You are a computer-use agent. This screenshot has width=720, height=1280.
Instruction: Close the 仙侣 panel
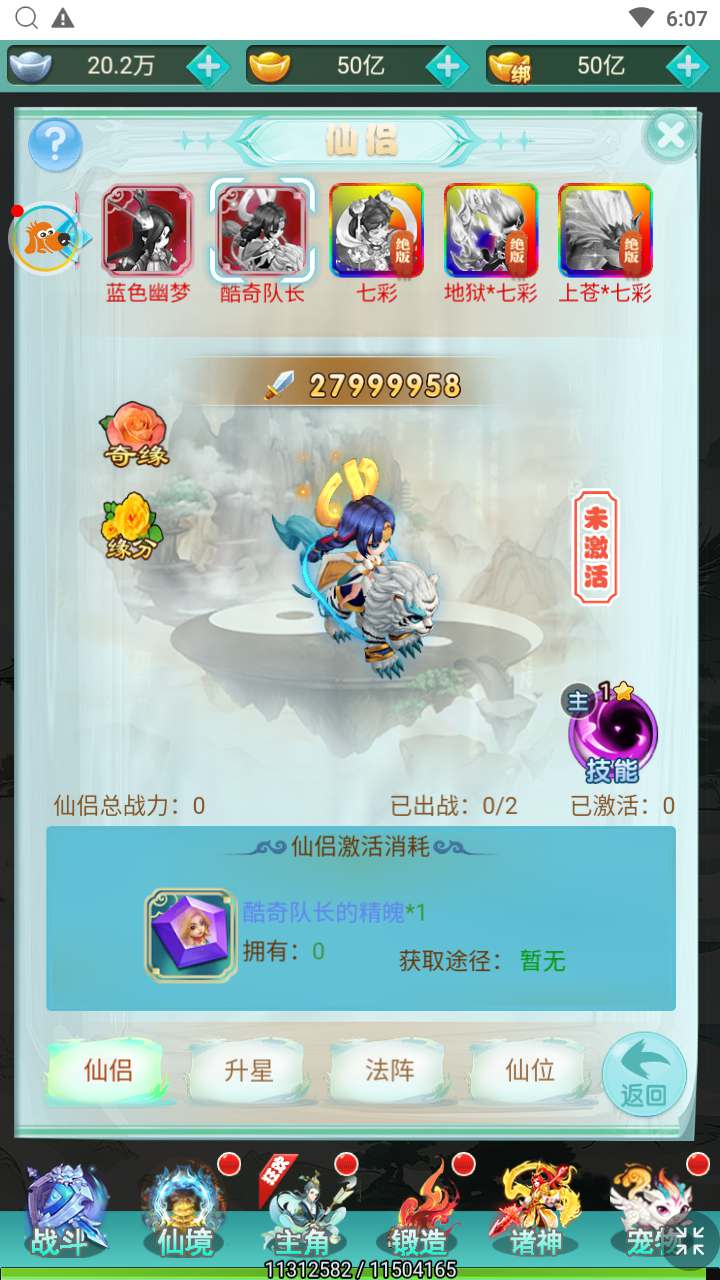[670, 135]
